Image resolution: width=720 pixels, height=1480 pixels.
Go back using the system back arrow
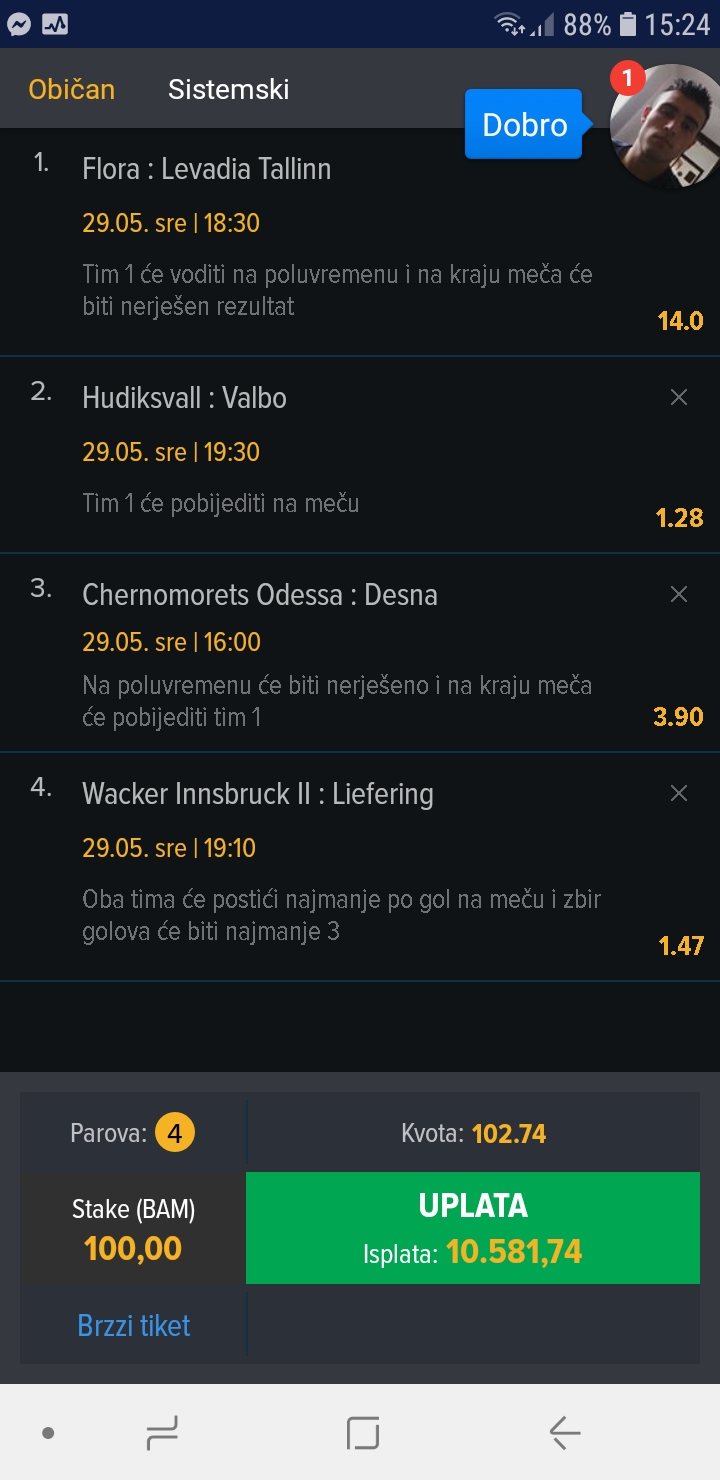(x=564, y=1433)
